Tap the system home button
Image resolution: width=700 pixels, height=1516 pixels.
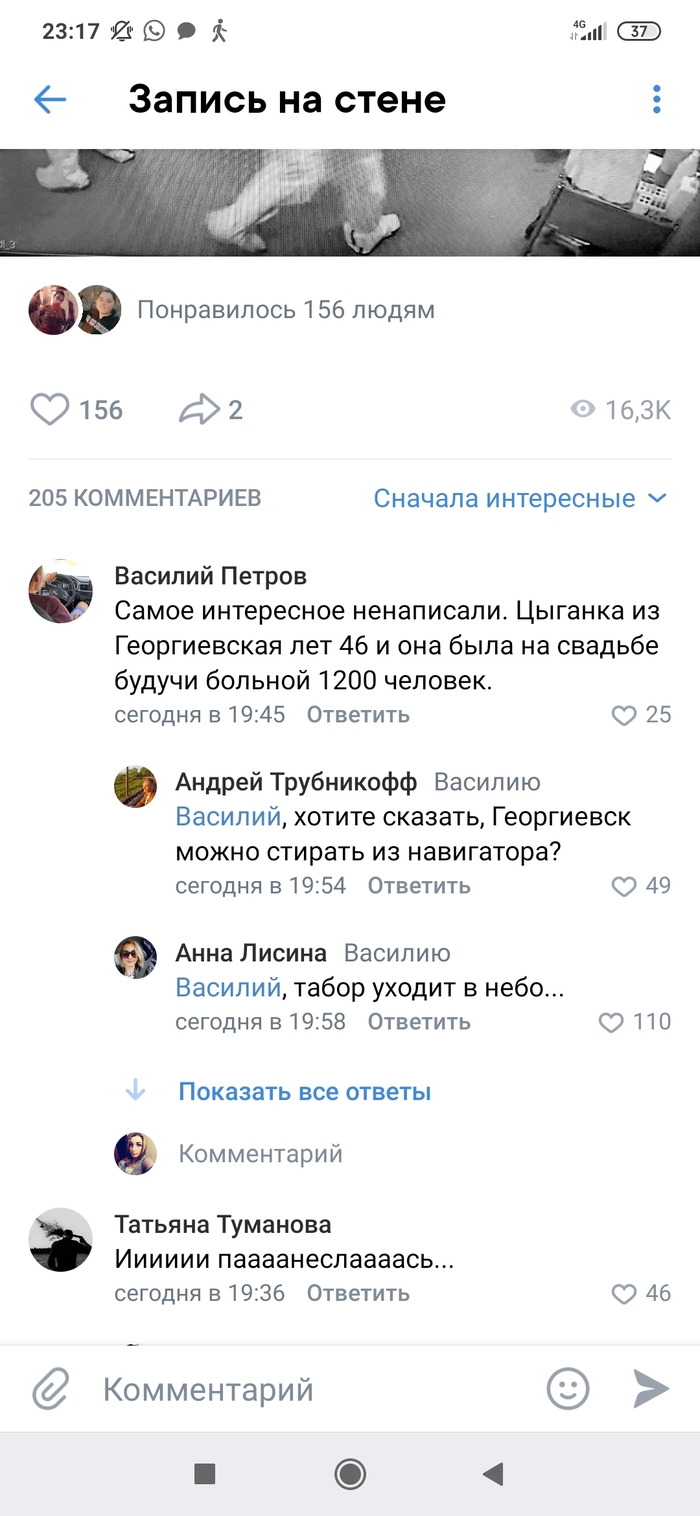pos(350,1473)
